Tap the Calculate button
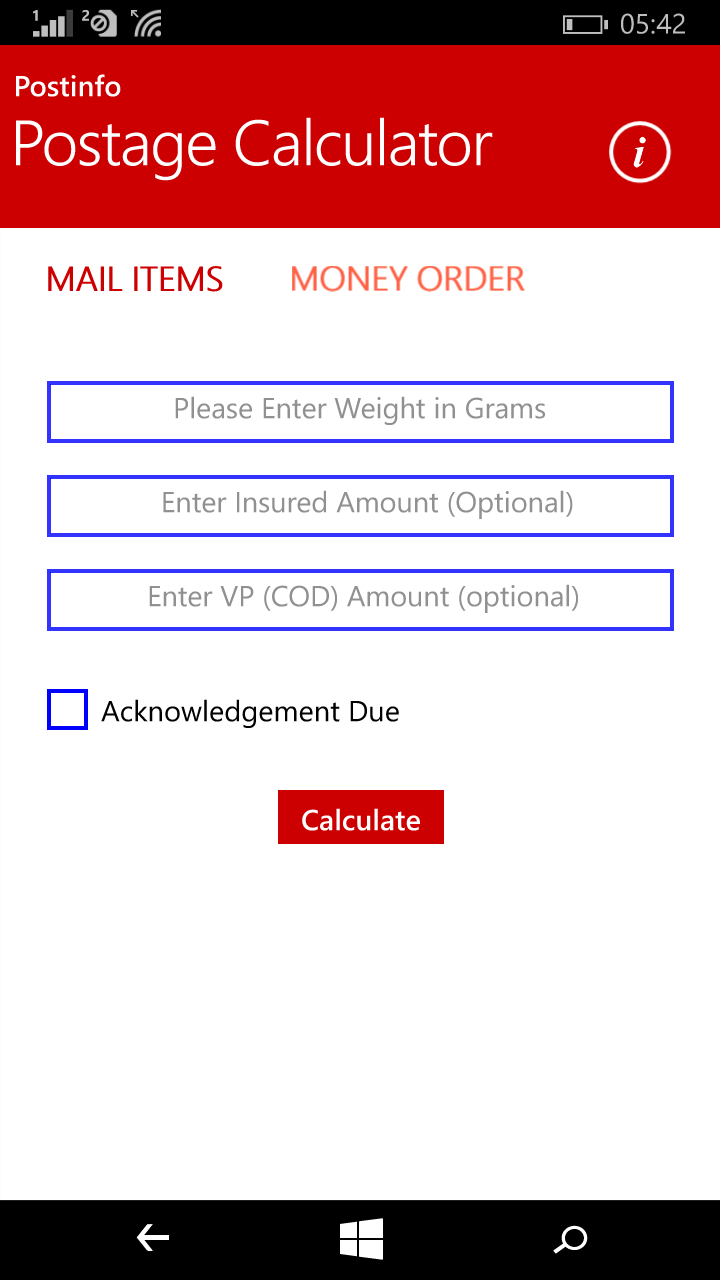The image size is (720, 1280). 360,818
